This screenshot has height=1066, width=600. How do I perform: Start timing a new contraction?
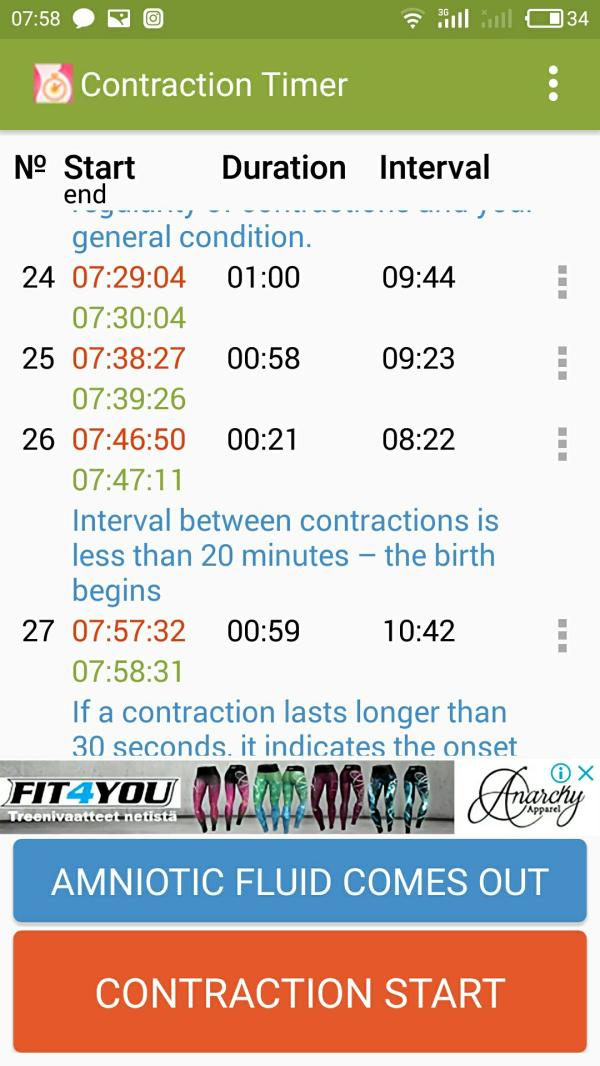pos(300,992)
